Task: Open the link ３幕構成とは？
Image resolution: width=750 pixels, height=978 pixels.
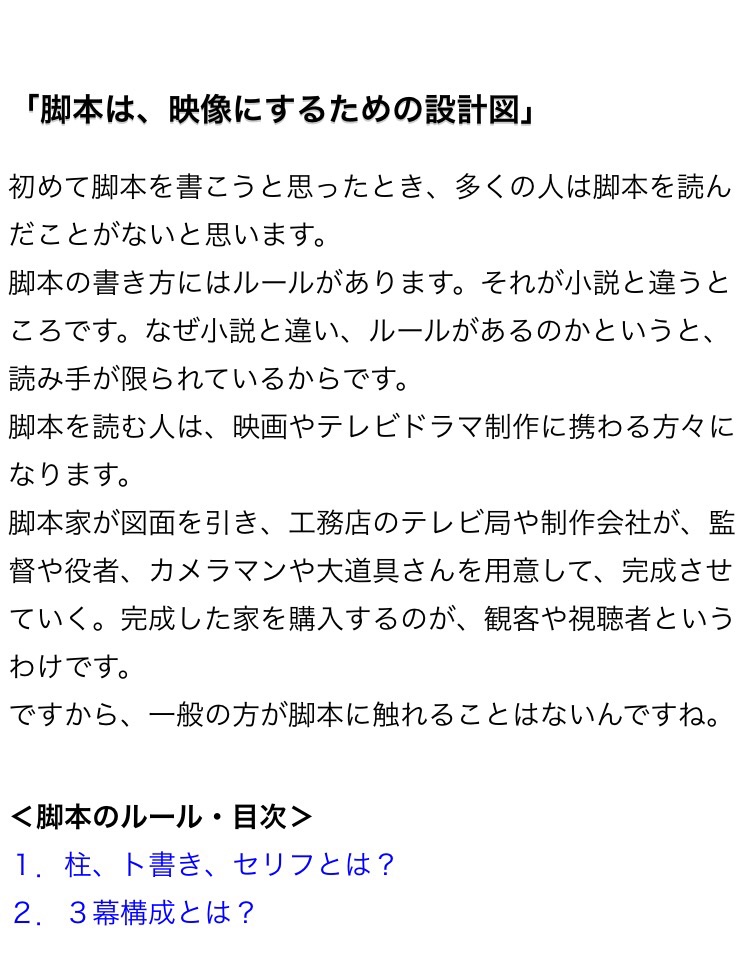Action: (x=160, y=913)
